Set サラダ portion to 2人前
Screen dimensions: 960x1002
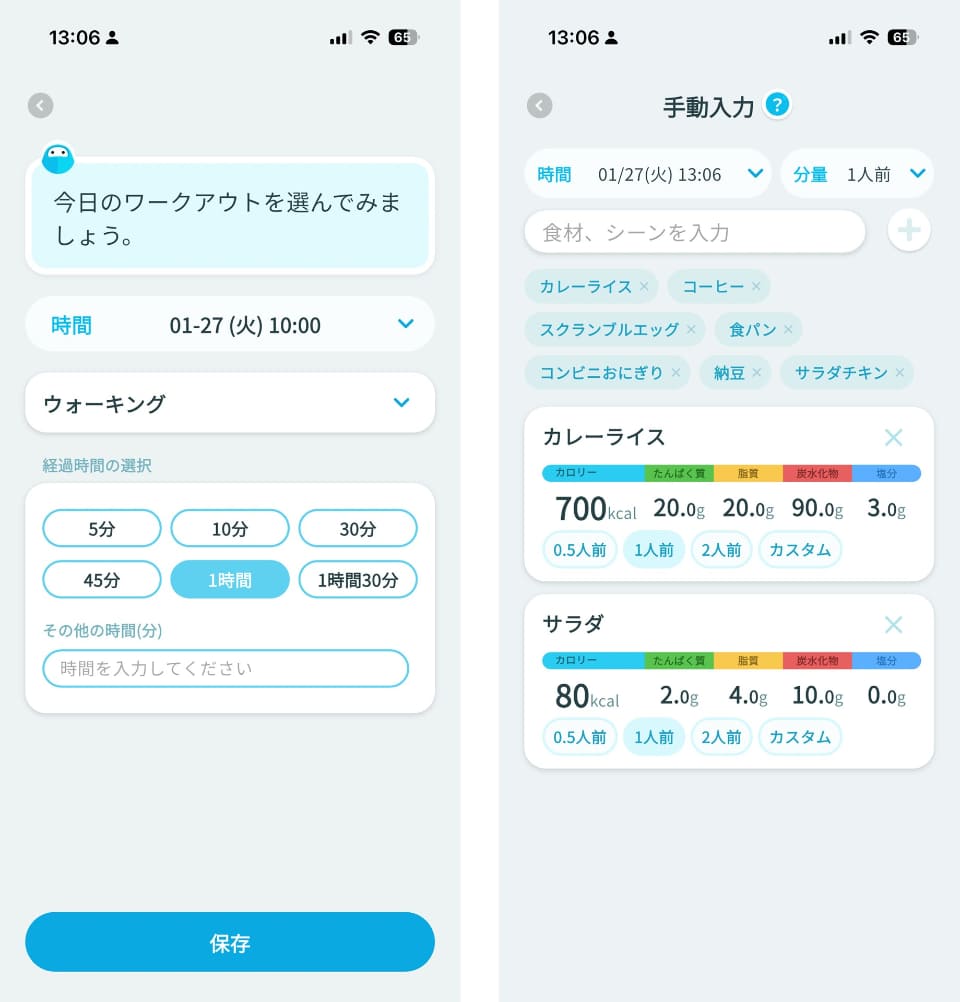(721, 737)
